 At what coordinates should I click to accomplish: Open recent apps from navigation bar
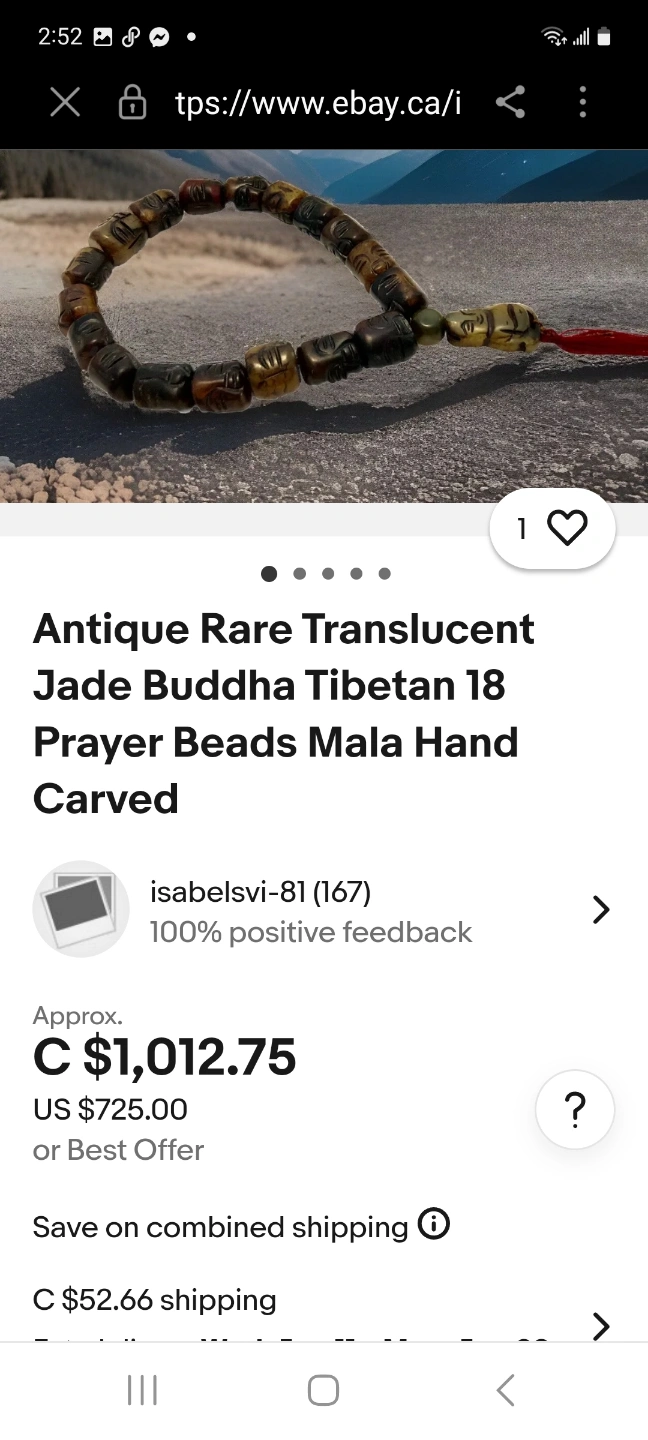point(142,1390)
